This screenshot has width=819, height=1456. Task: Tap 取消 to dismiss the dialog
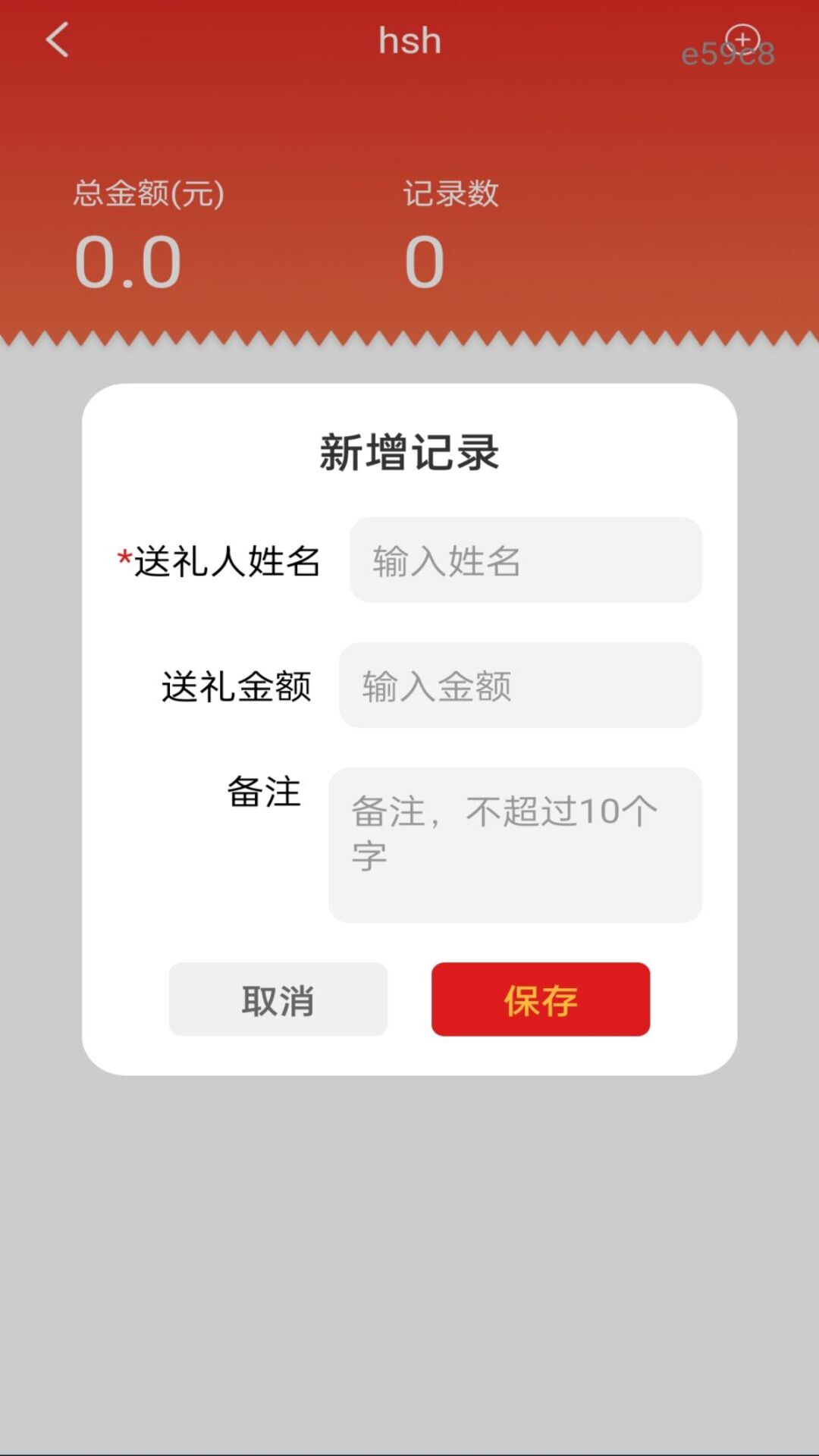pyautogui.click(x=278, y=999)
